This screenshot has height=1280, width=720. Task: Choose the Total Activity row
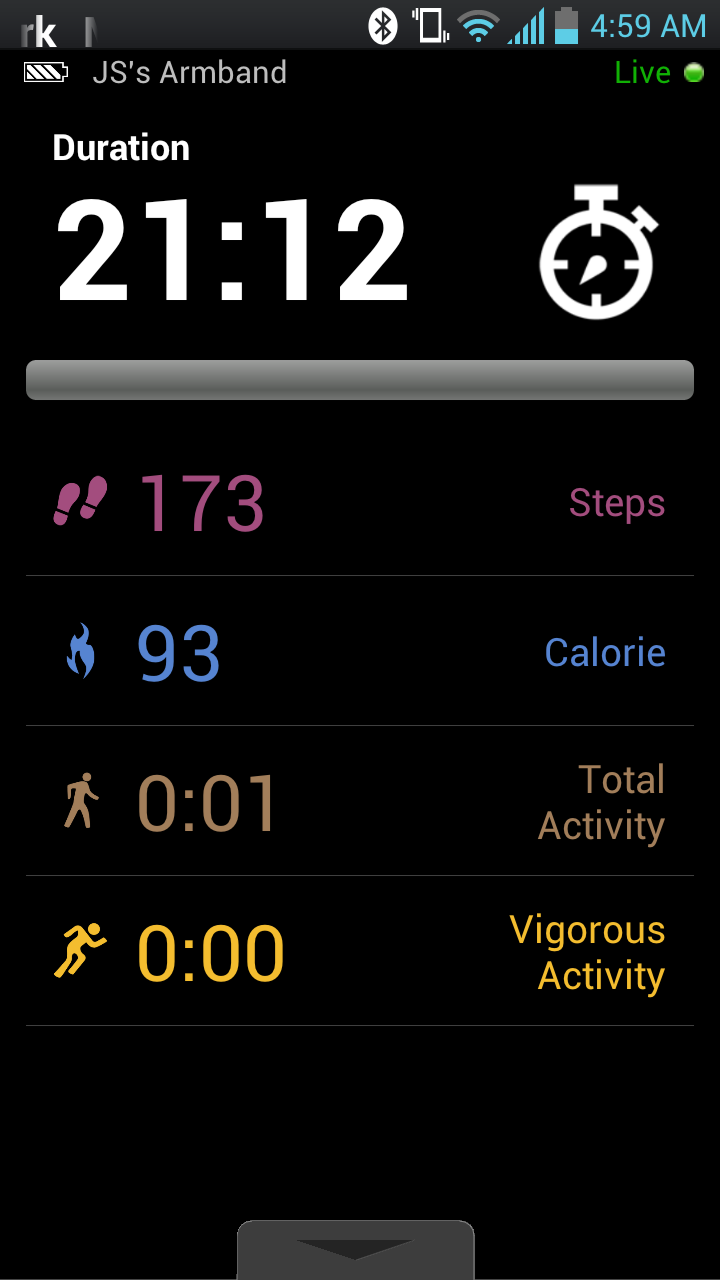(359, 802)
